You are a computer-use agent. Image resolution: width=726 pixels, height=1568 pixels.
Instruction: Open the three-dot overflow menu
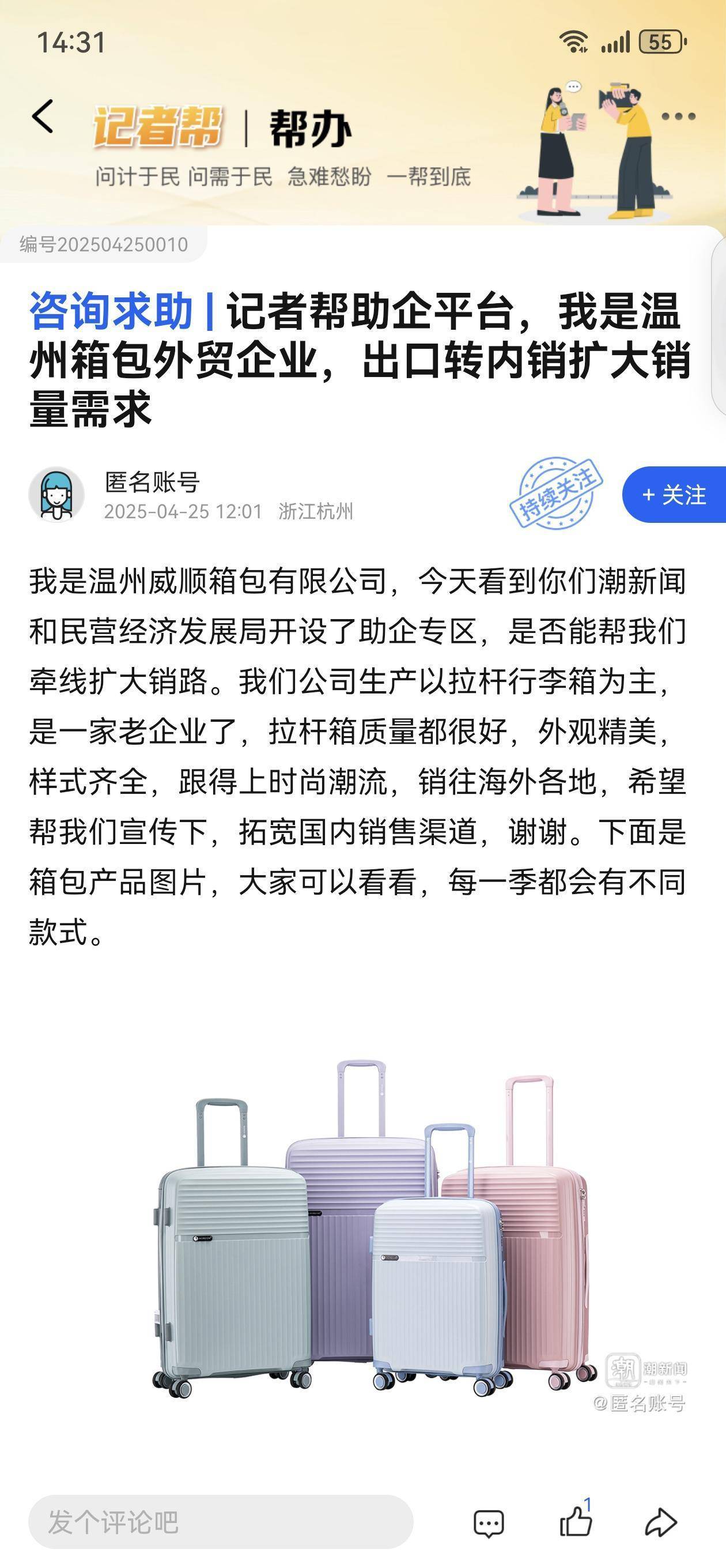[678, 116]
